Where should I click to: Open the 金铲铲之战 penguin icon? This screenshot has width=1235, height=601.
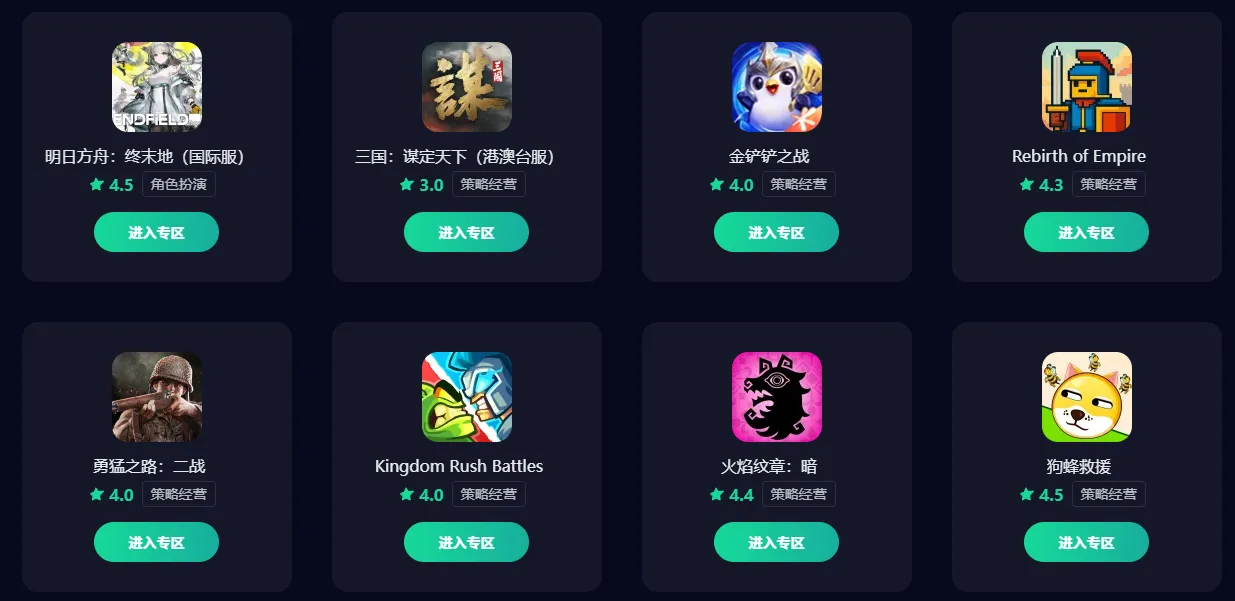point(777,87)
